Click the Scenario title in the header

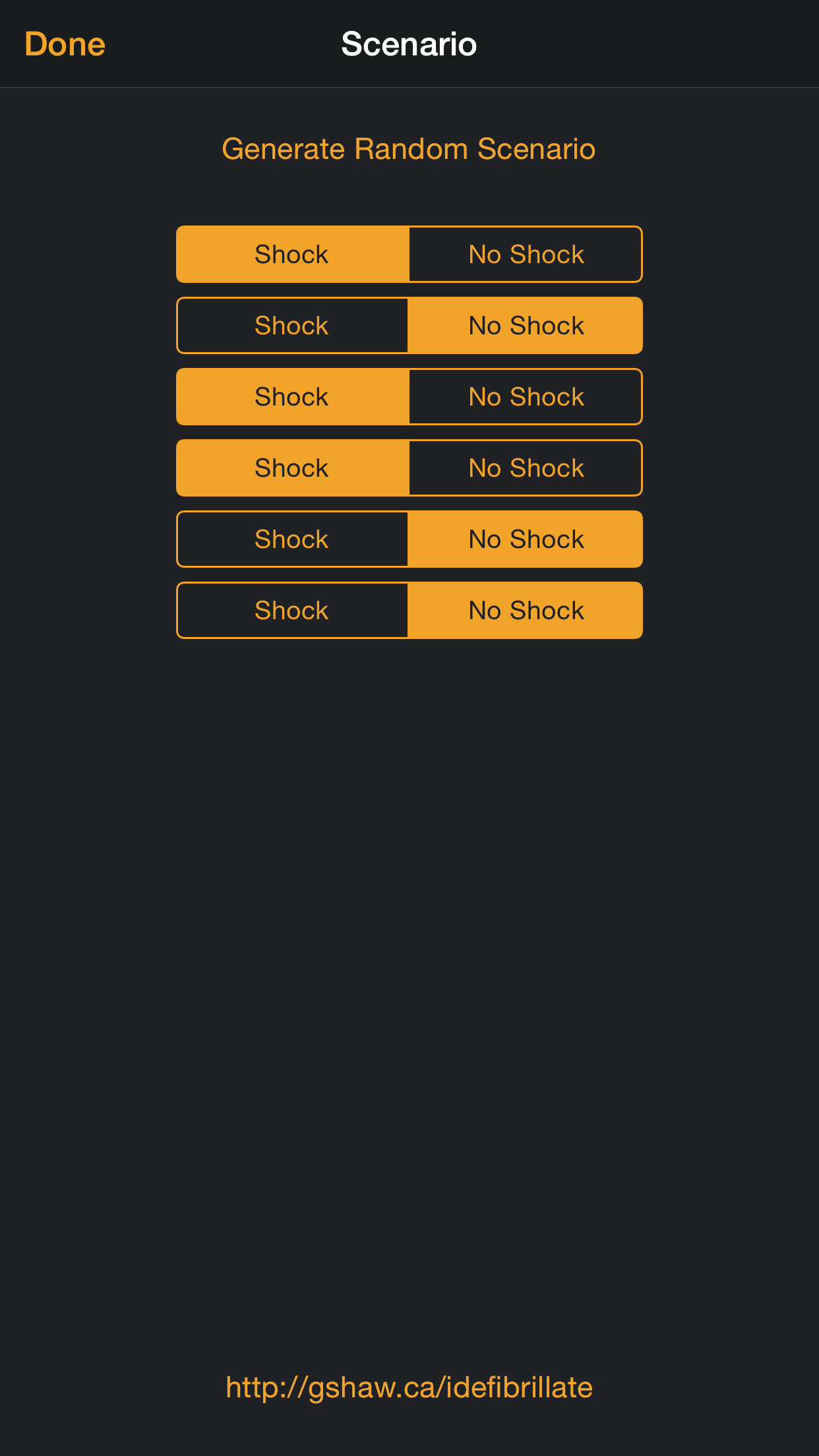pyautogui.click(x=409, y=44)
